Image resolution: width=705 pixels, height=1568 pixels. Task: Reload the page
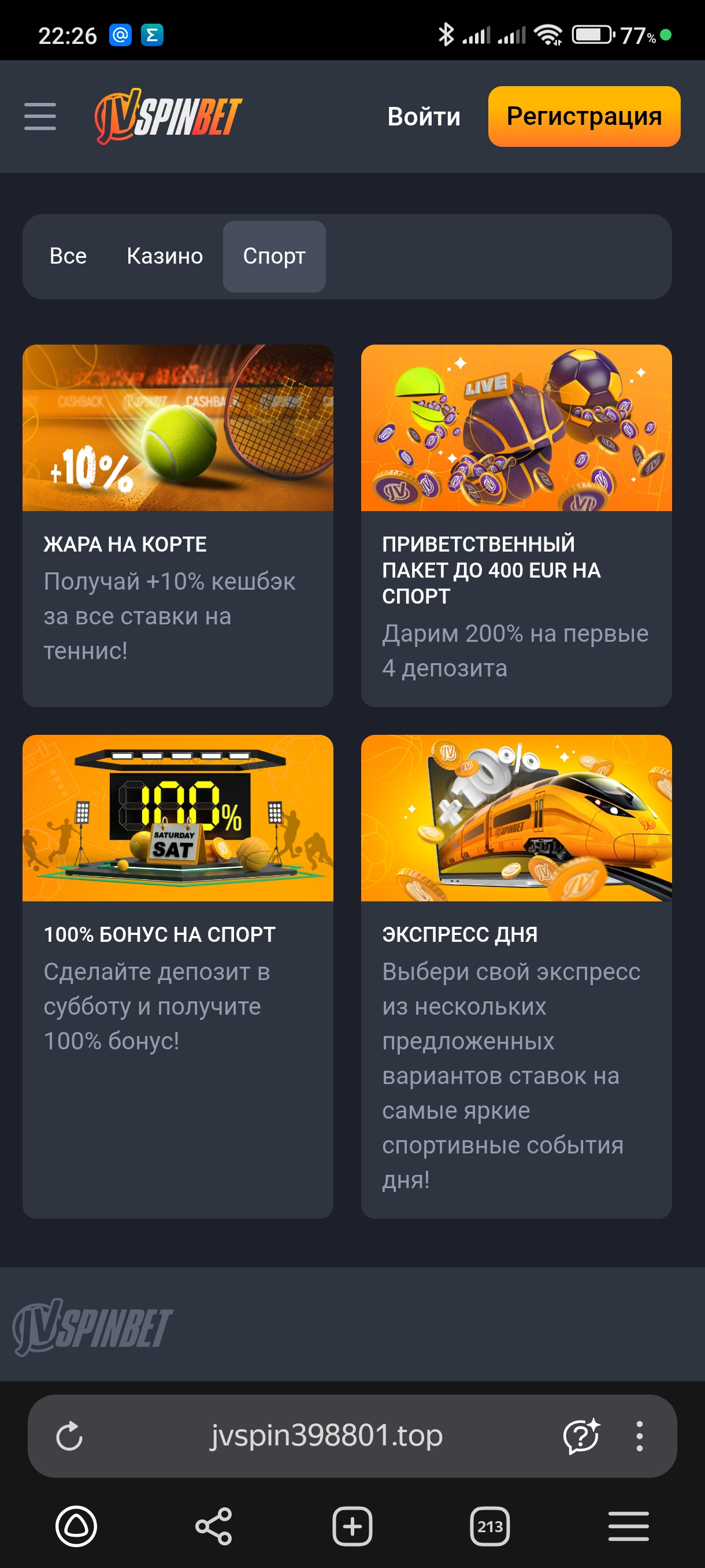pos(69,1436)
